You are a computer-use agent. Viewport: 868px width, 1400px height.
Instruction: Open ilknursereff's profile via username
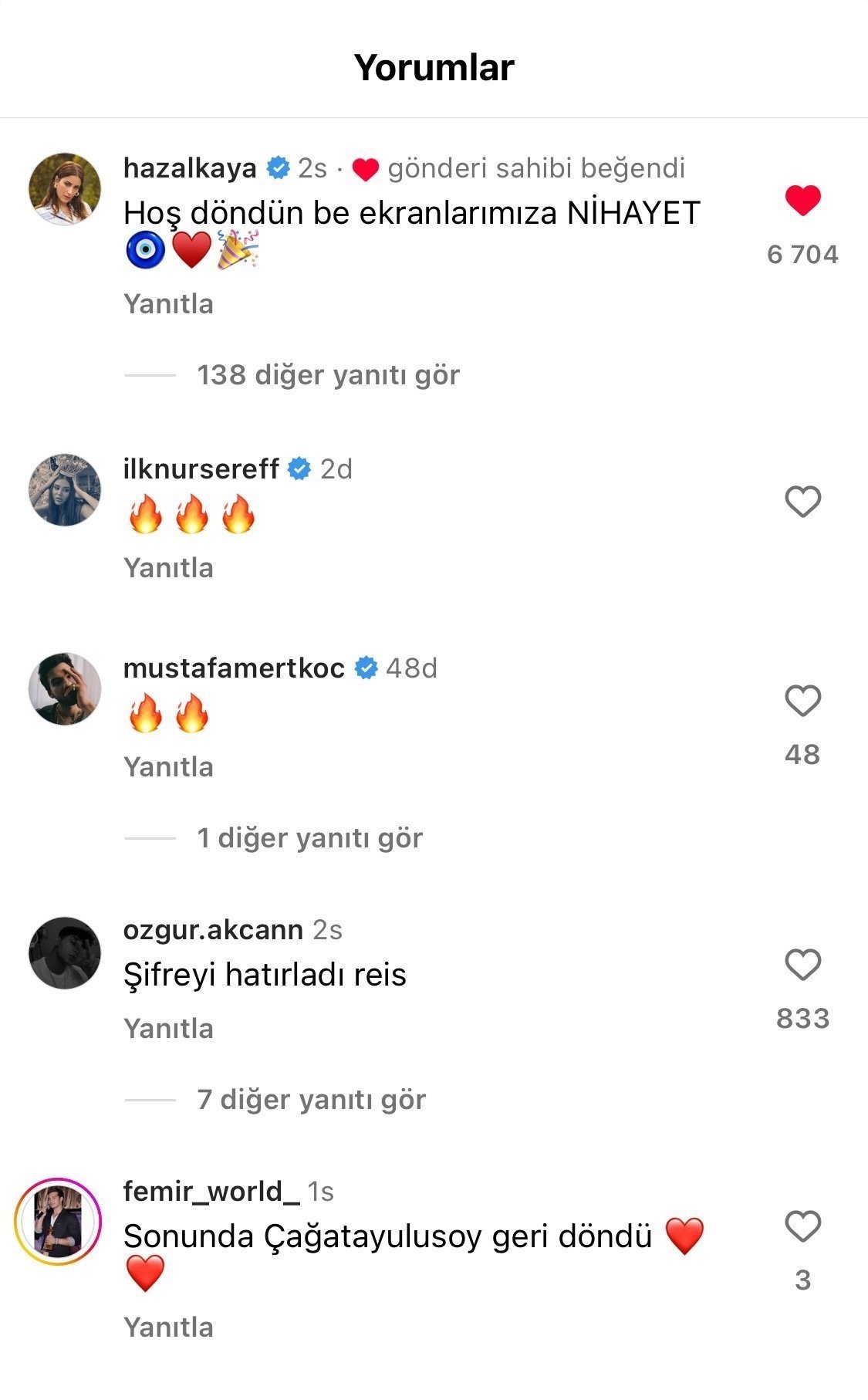201,468
